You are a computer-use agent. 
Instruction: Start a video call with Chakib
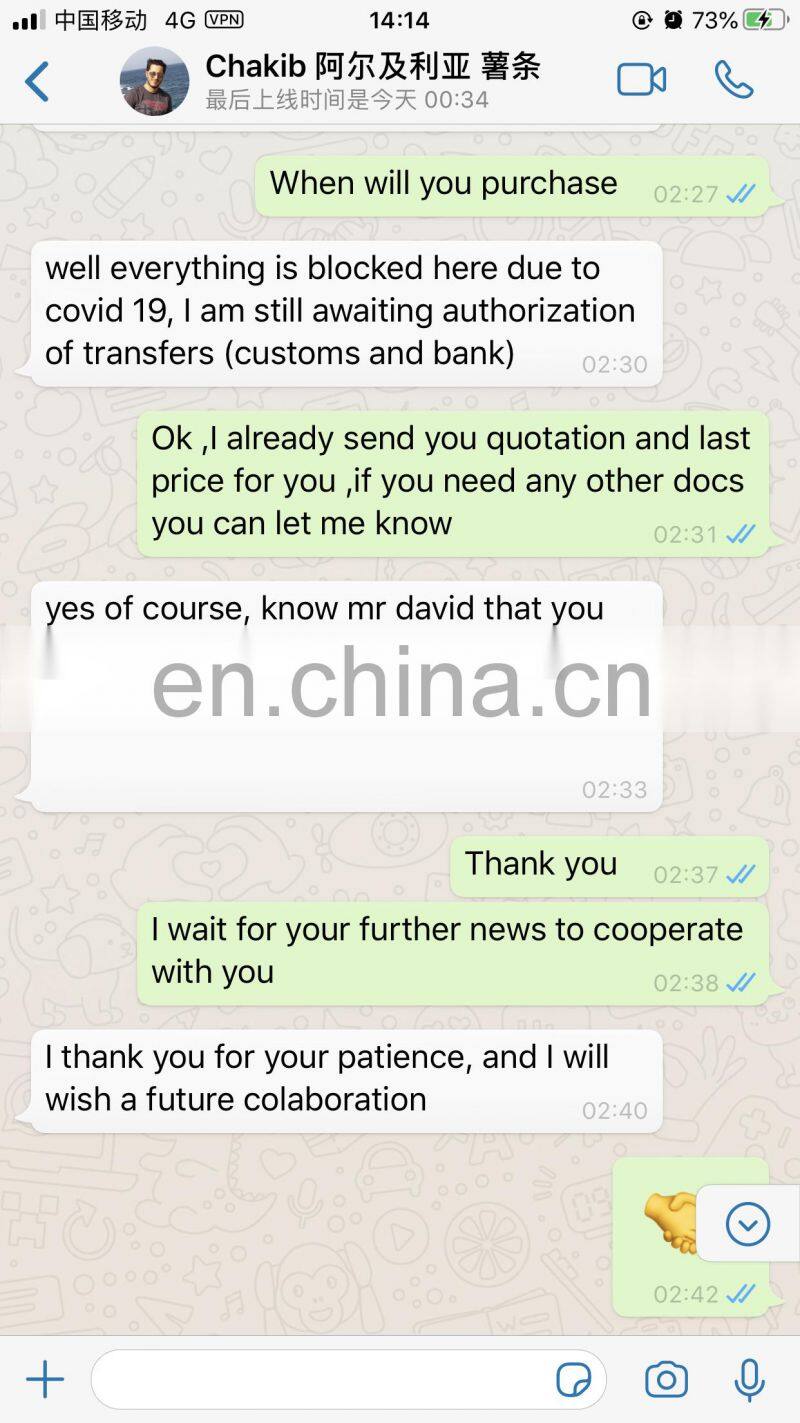coord(641,80)
